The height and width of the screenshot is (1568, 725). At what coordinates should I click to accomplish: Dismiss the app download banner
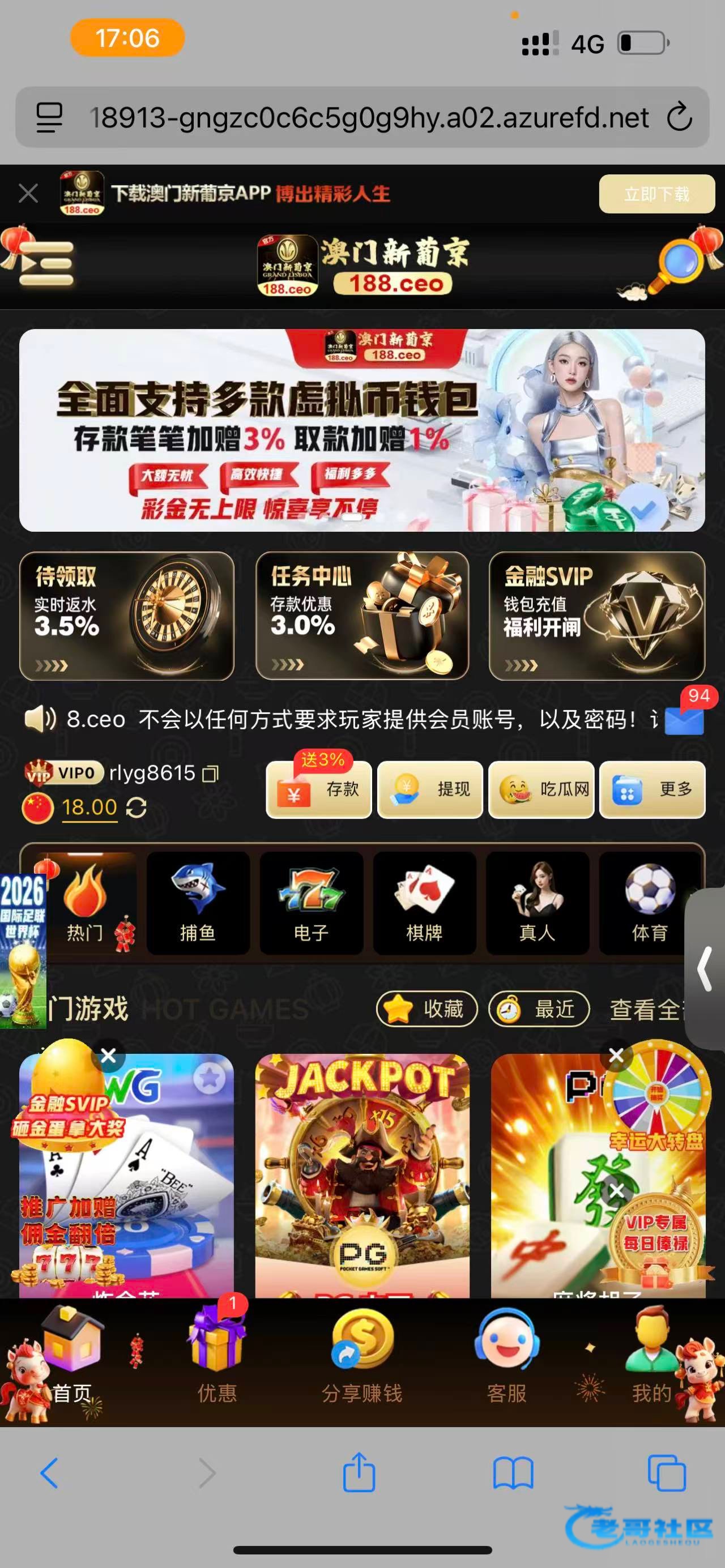(x=28, y=194)
